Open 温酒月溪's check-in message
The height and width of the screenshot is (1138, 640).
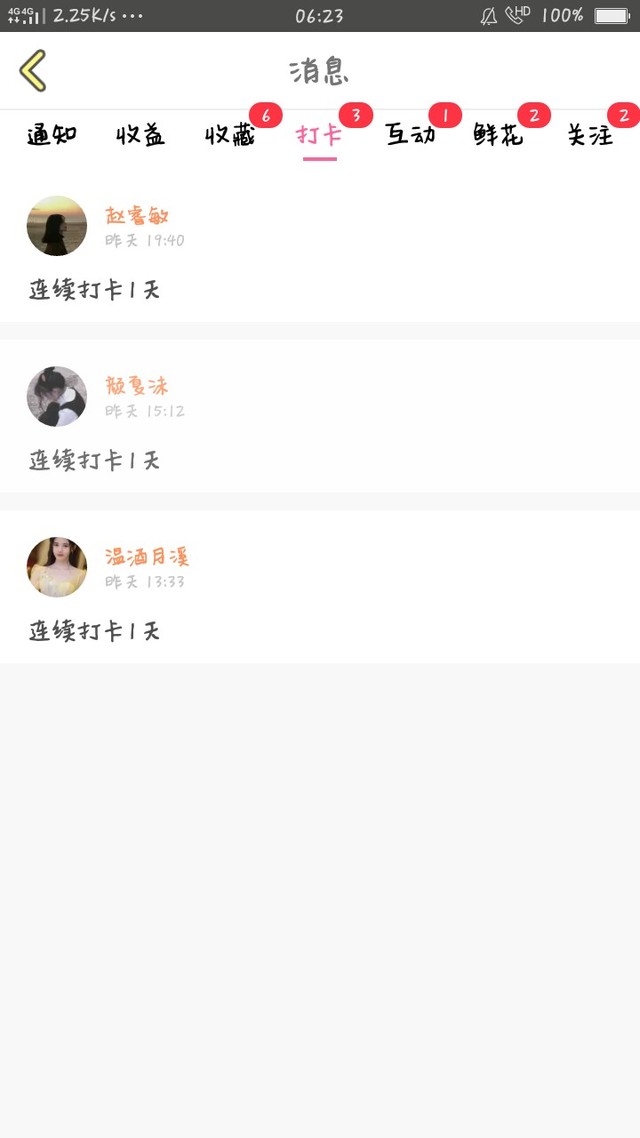point(320,590)
